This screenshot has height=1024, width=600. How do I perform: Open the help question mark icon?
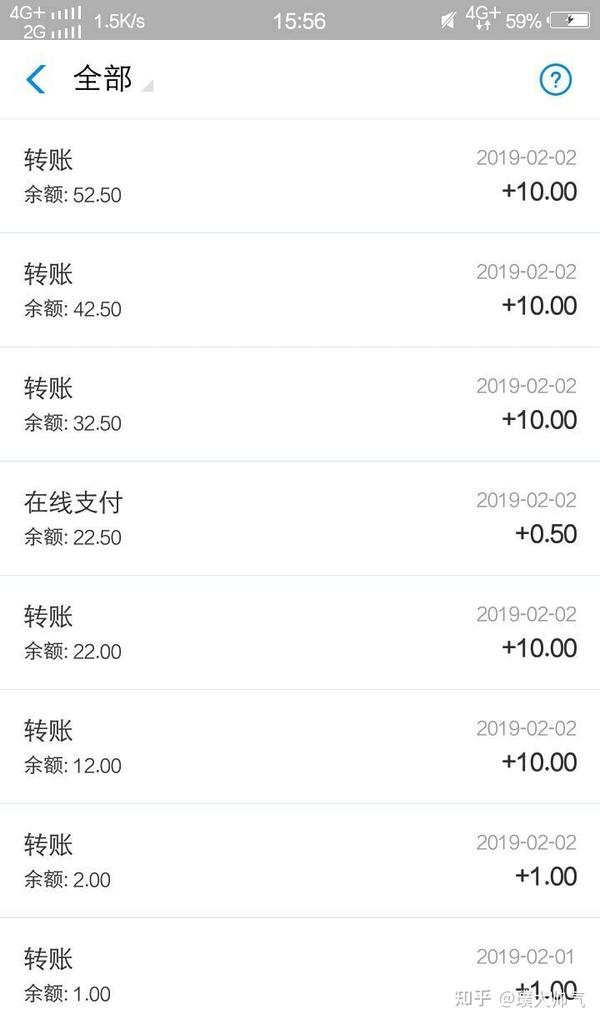(555, 80)
